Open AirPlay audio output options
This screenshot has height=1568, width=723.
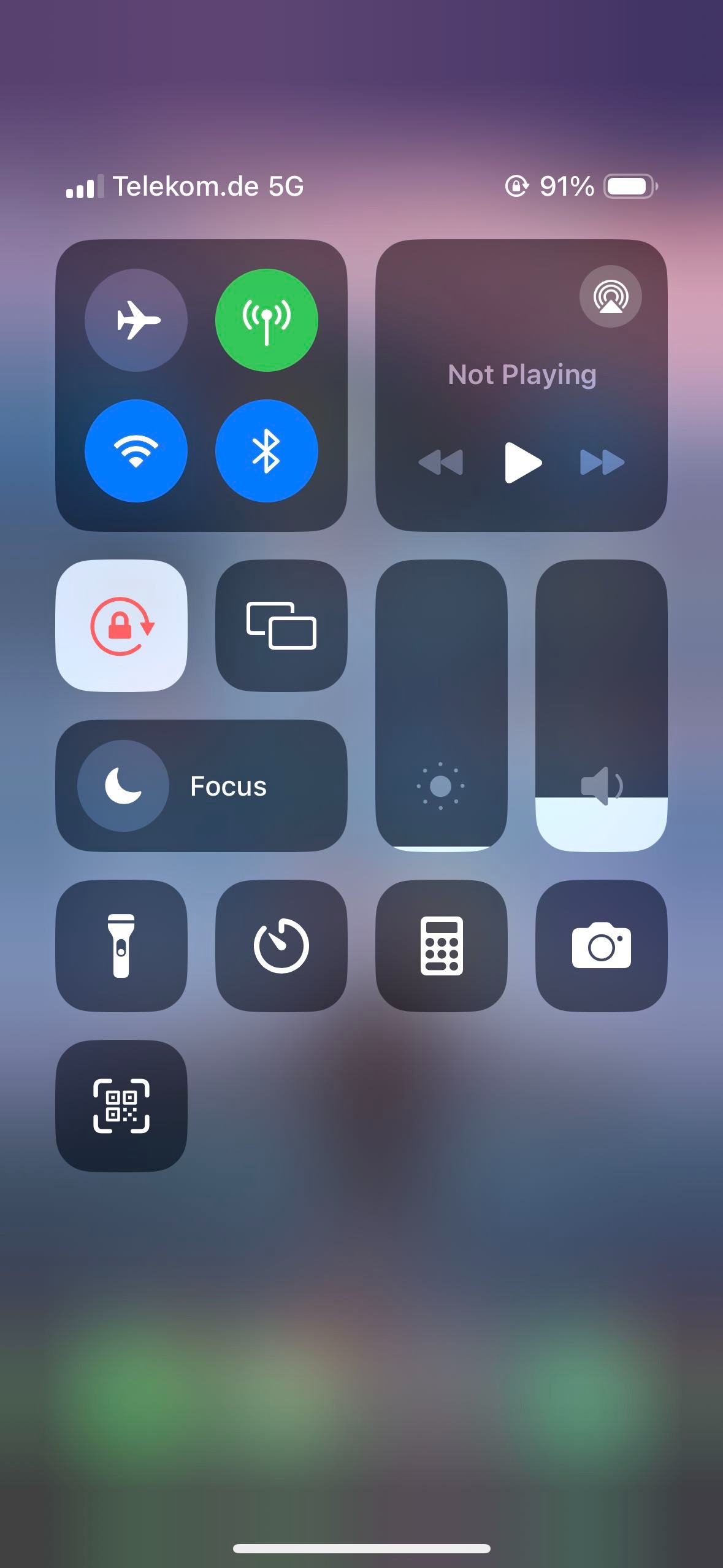click(610, 296)
